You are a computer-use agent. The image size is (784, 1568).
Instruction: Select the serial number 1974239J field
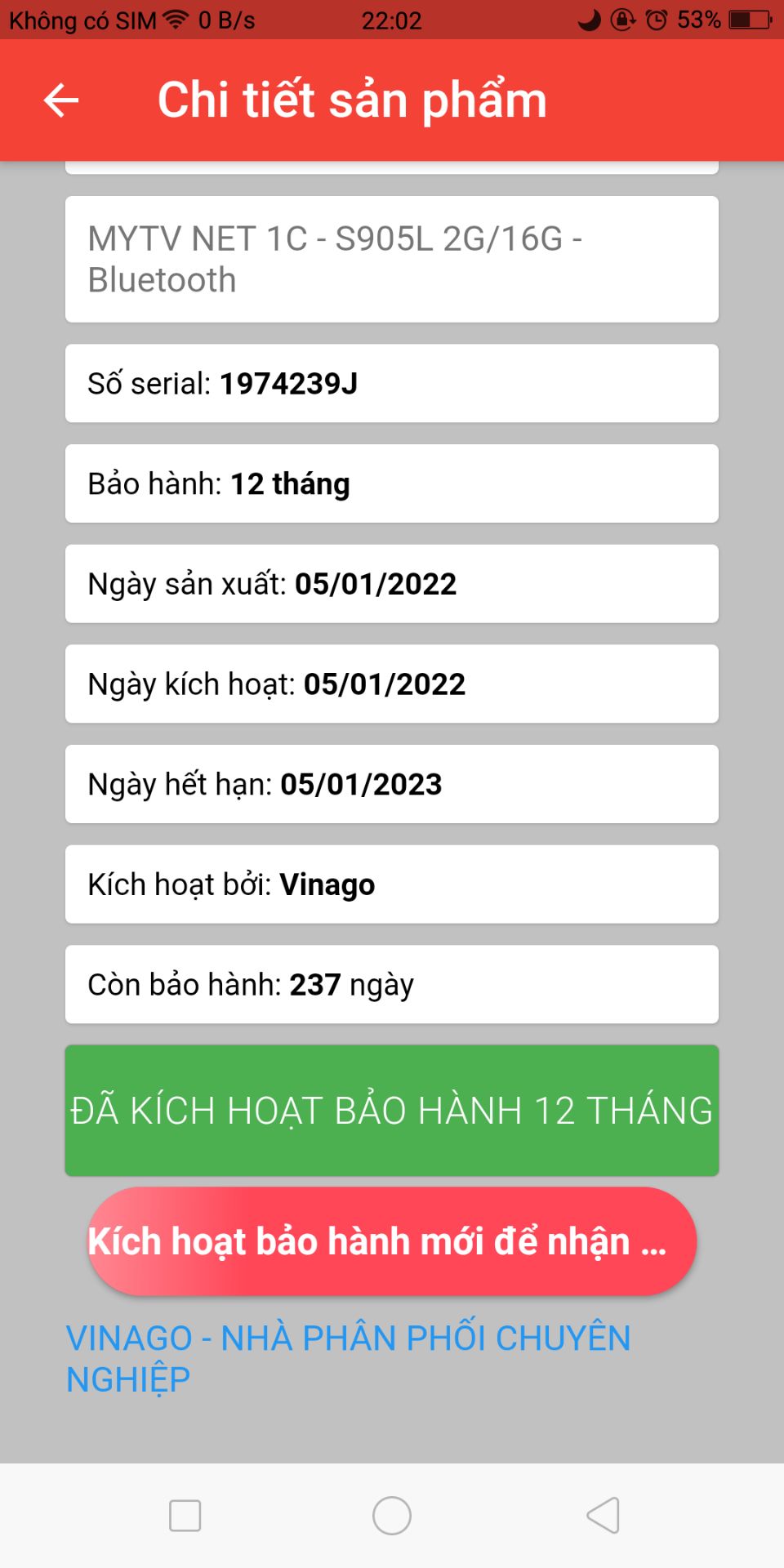[392, 382]
